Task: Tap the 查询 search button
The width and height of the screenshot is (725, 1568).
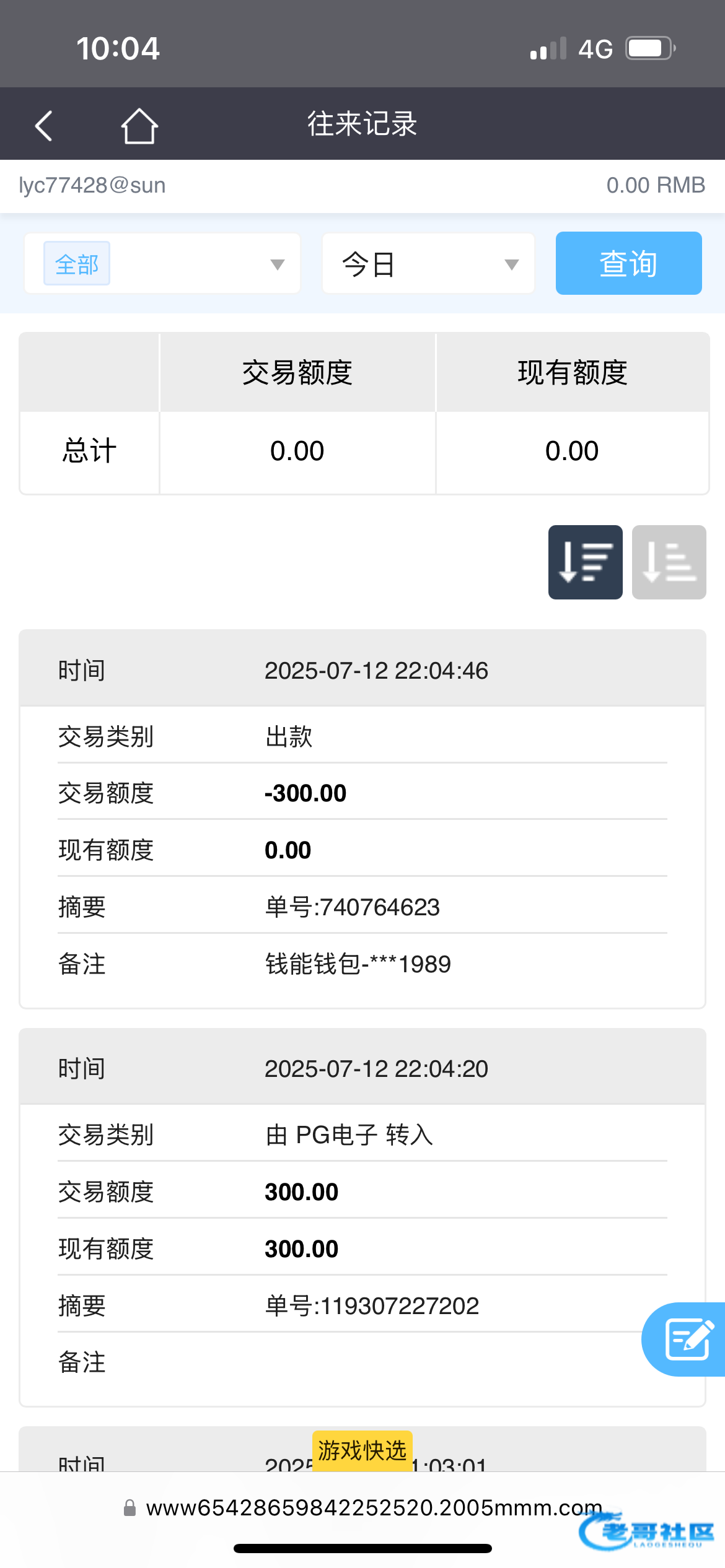Action: [x=628, y=264]
